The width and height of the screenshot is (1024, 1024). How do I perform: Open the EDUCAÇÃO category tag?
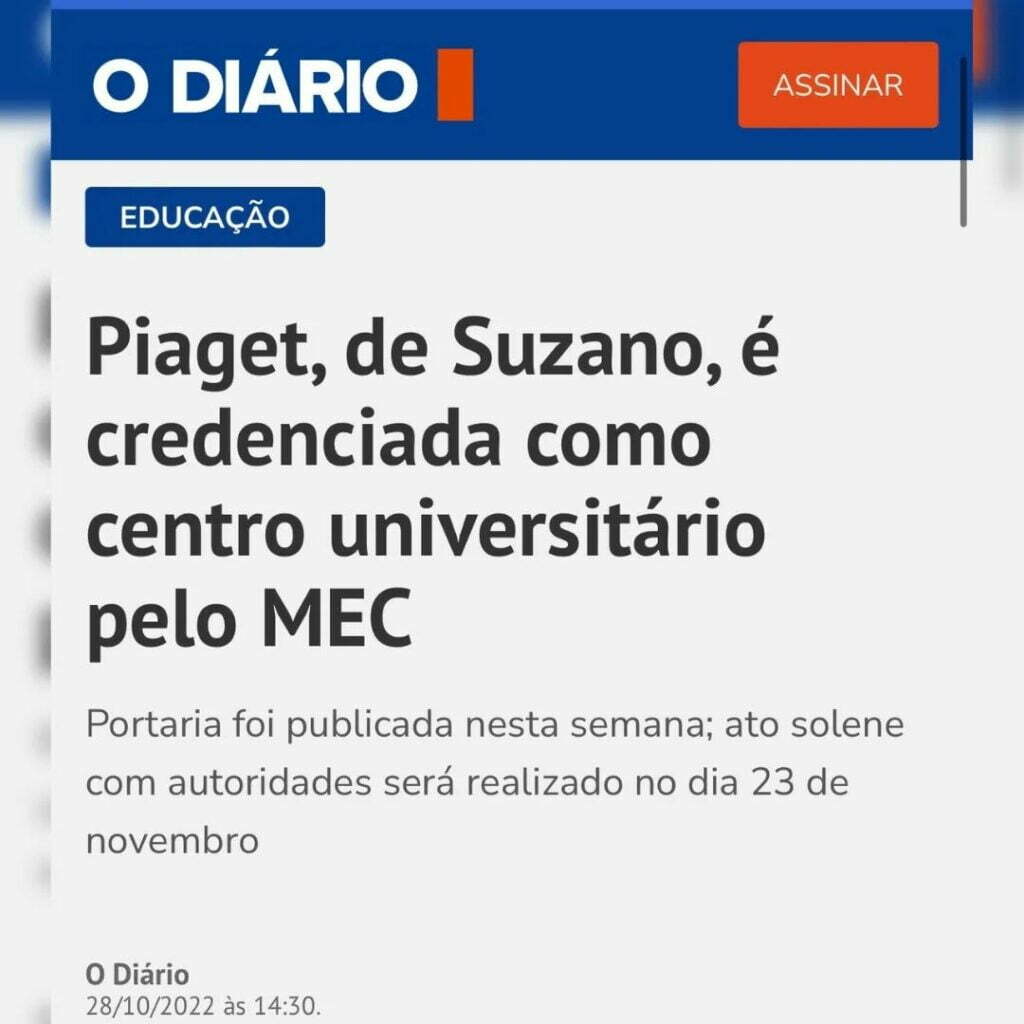[x=205, y=217]
